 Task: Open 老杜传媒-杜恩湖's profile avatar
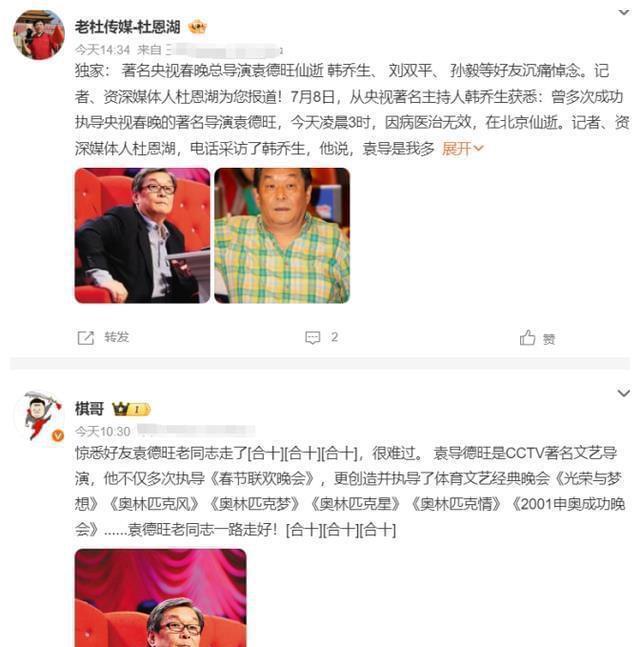point(39,34)
